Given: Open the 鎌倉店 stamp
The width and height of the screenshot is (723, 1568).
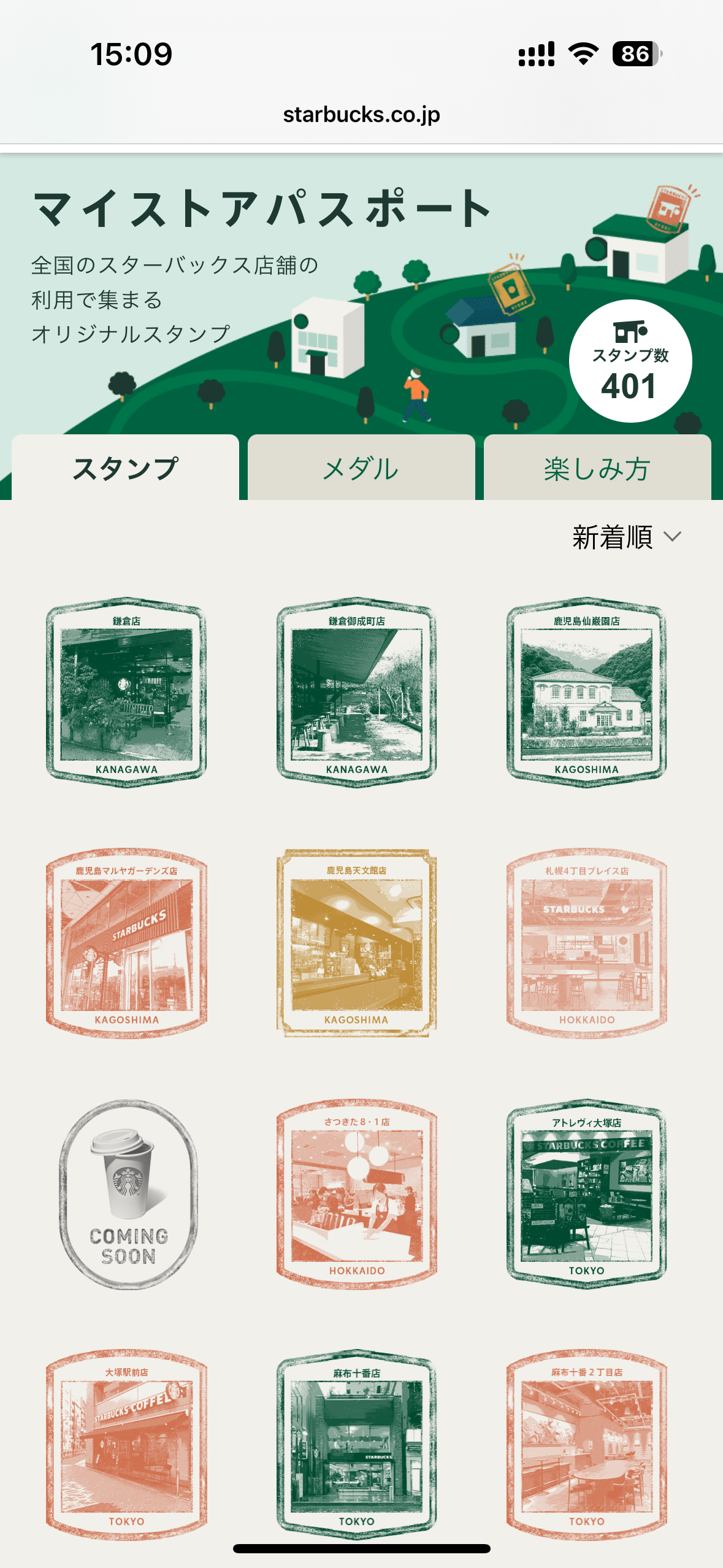Looking at the screenshot, I should tap(126, 693).
